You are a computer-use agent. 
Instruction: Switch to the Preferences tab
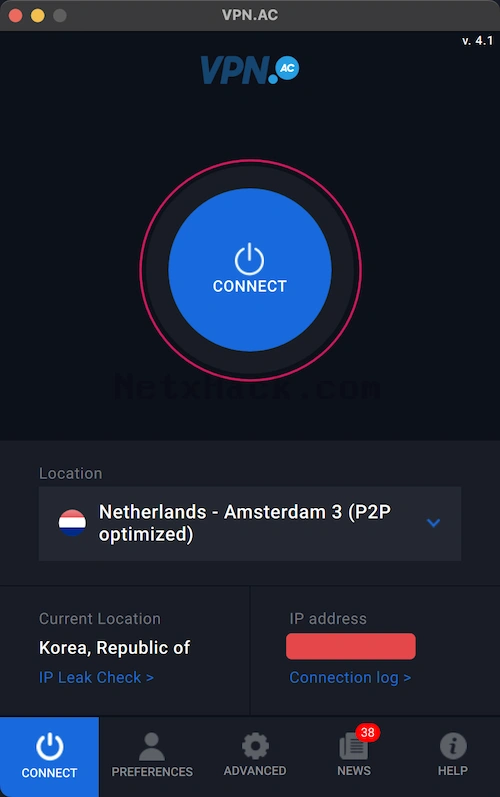pos(152,756)
